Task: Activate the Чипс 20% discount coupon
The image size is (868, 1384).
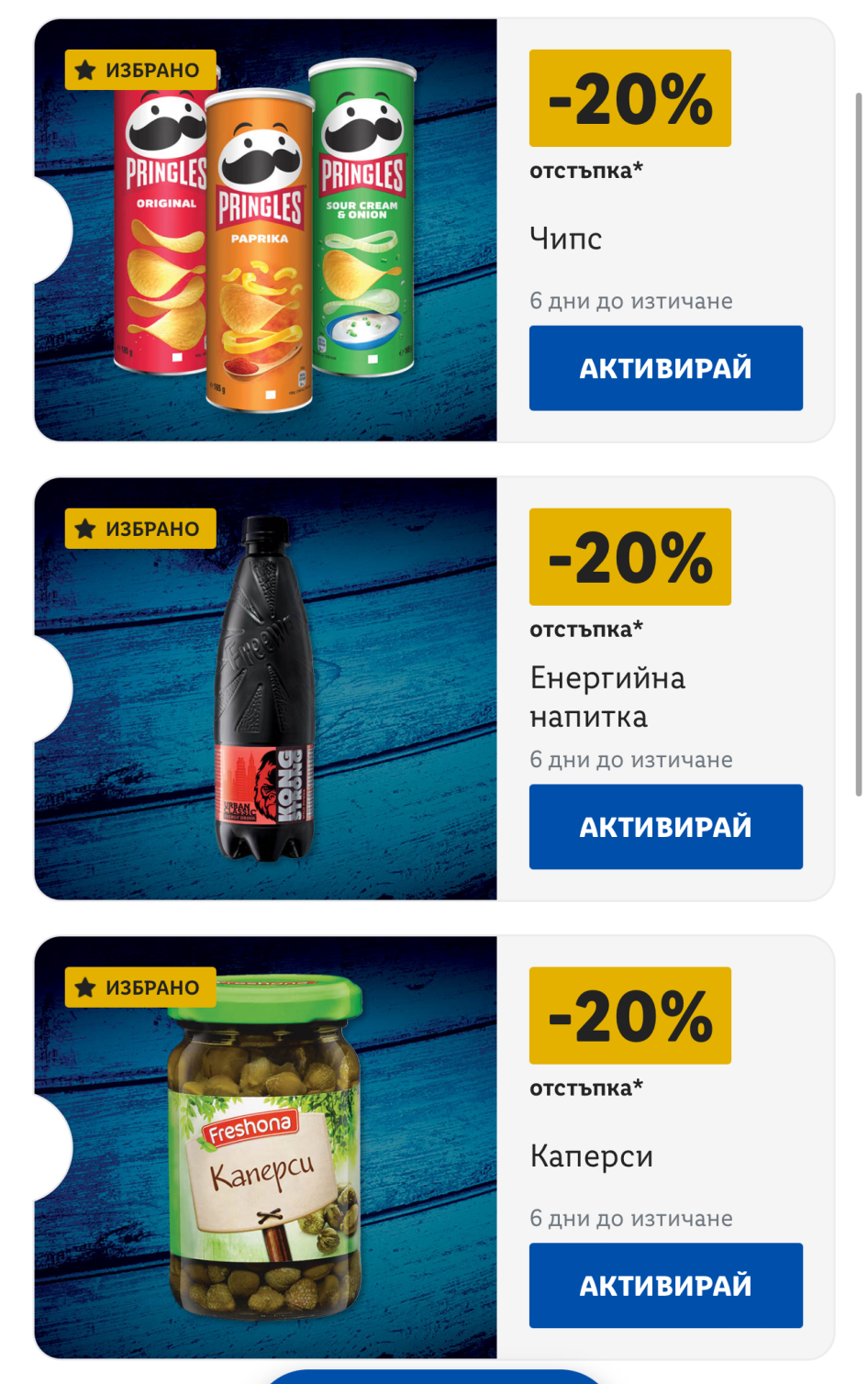Action: [665, 368]
